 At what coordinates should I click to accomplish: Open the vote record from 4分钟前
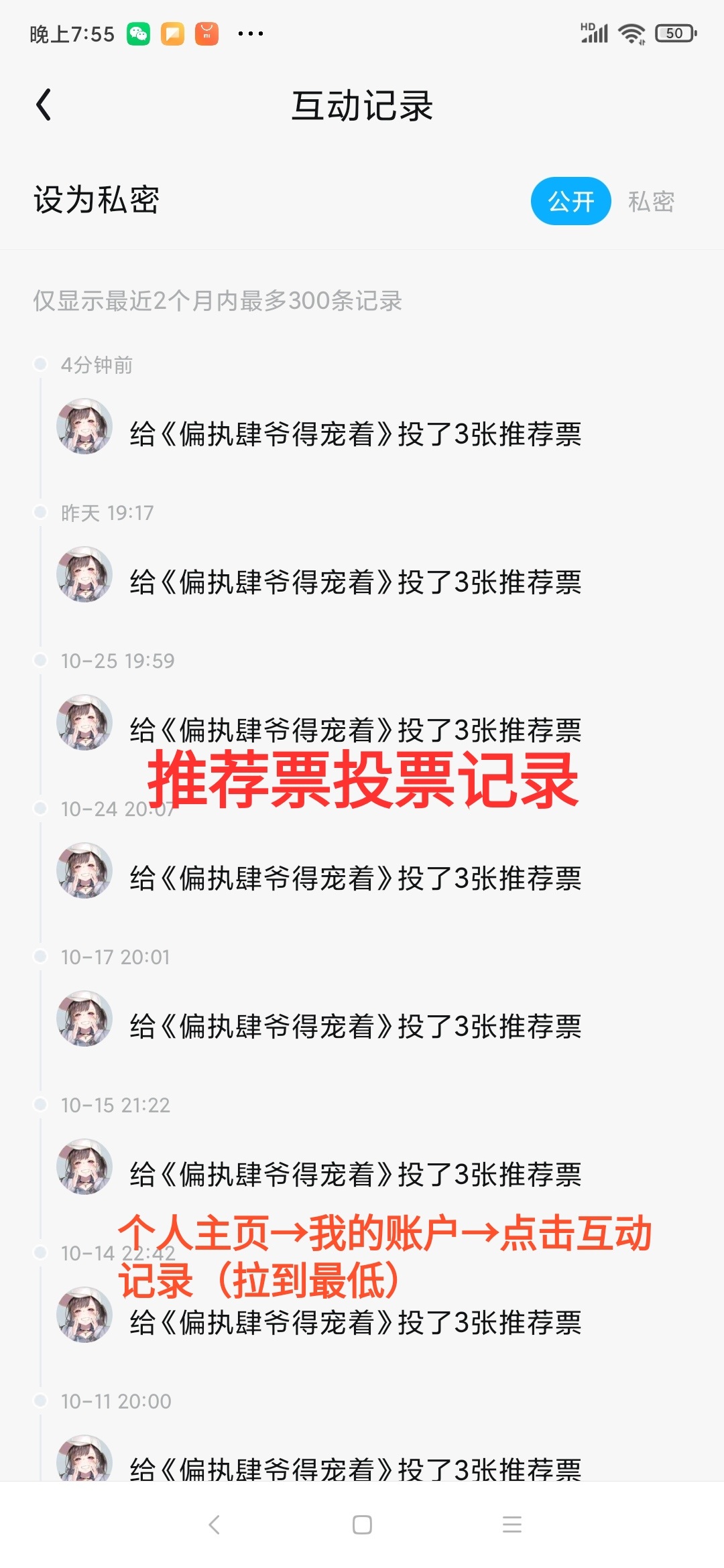pyautogui.click(x=355, y=434)
